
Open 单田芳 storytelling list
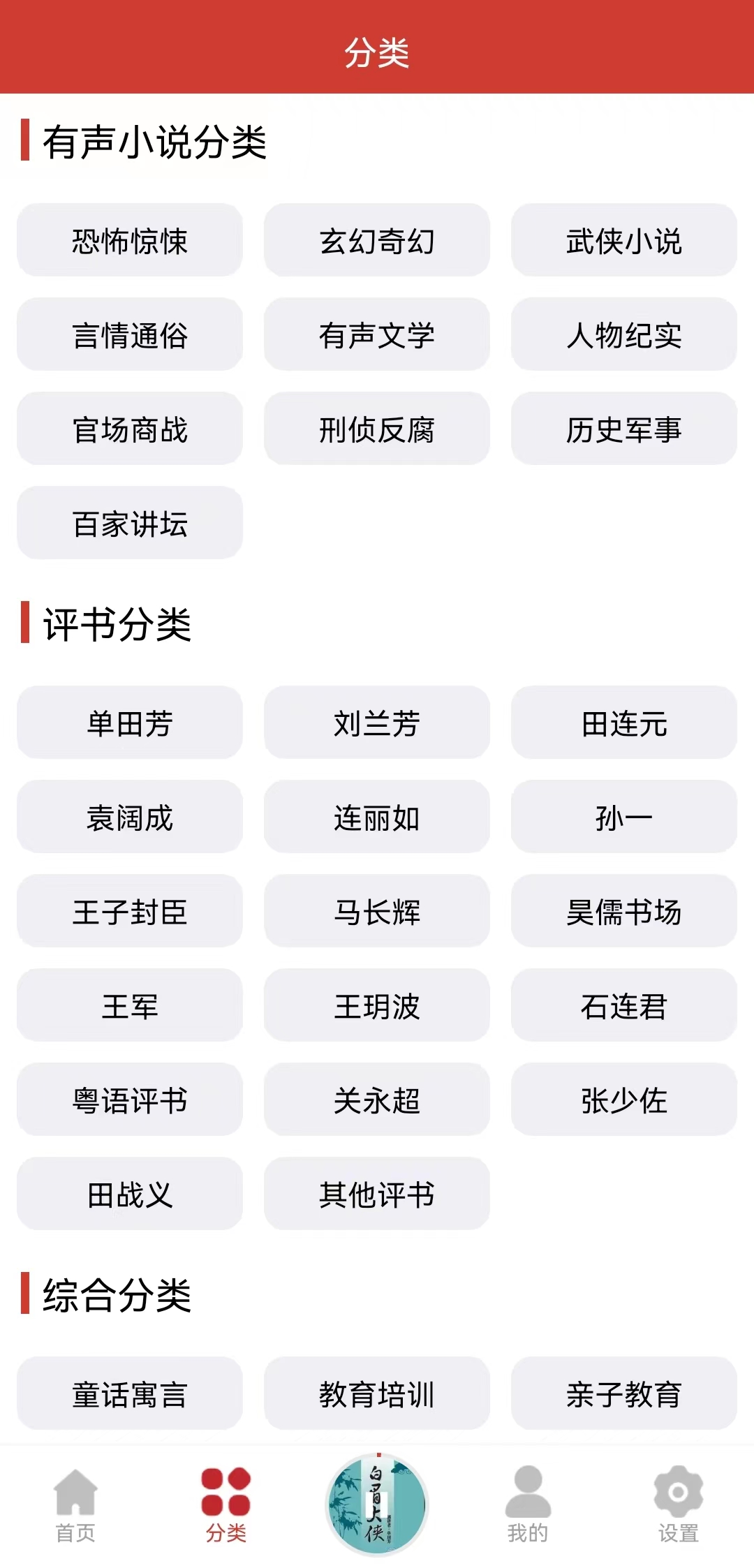click(130, 723)
